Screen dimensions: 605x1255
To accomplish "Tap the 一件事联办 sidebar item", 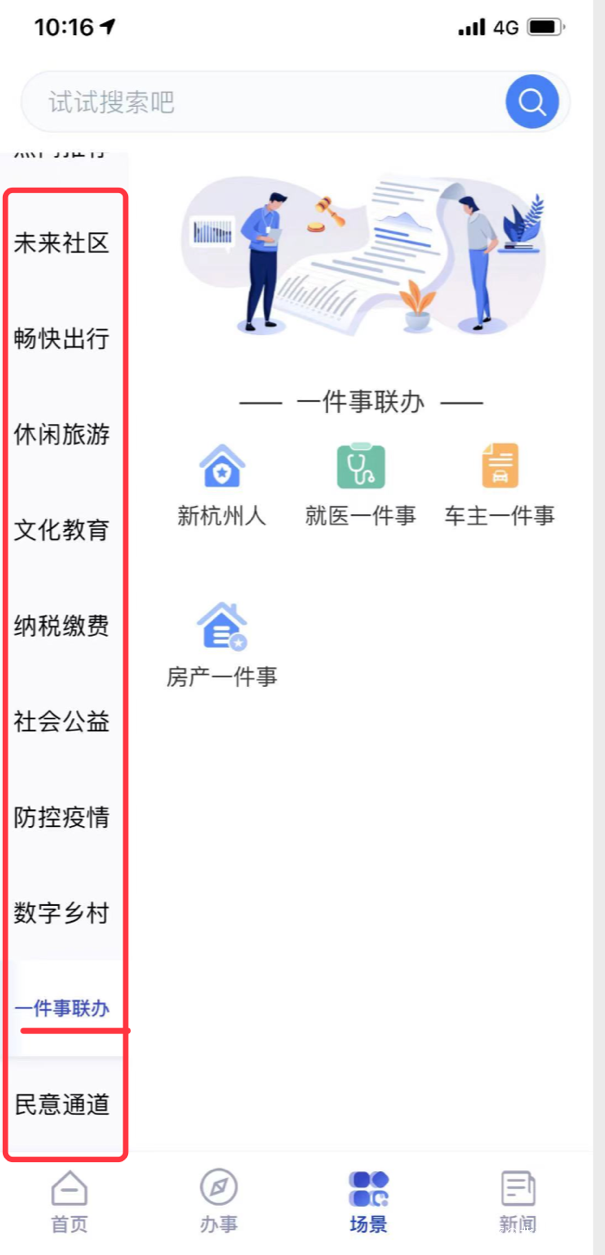I will pyautogui.click(x=62, y=1008).
